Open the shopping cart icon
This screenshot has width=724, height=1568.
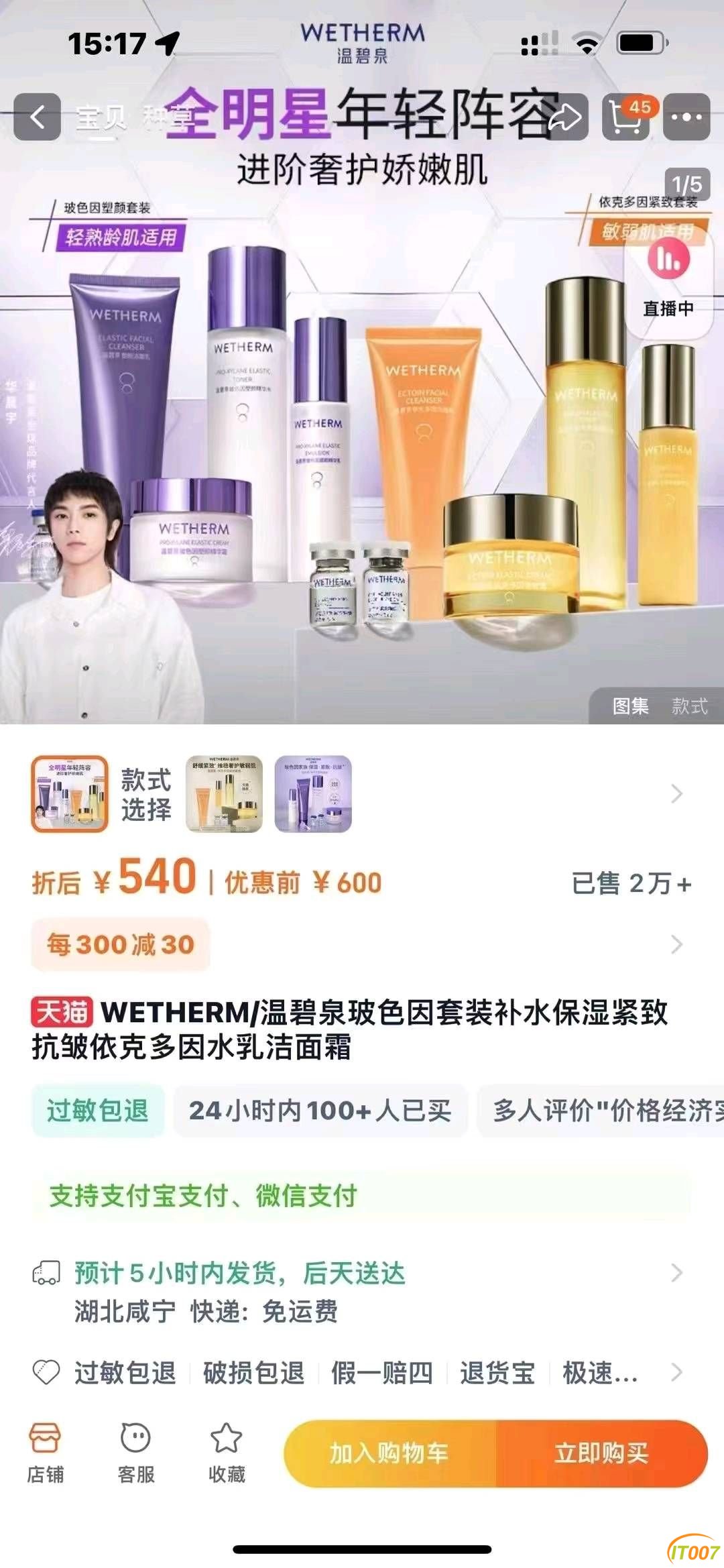click(x=625, y=117)
